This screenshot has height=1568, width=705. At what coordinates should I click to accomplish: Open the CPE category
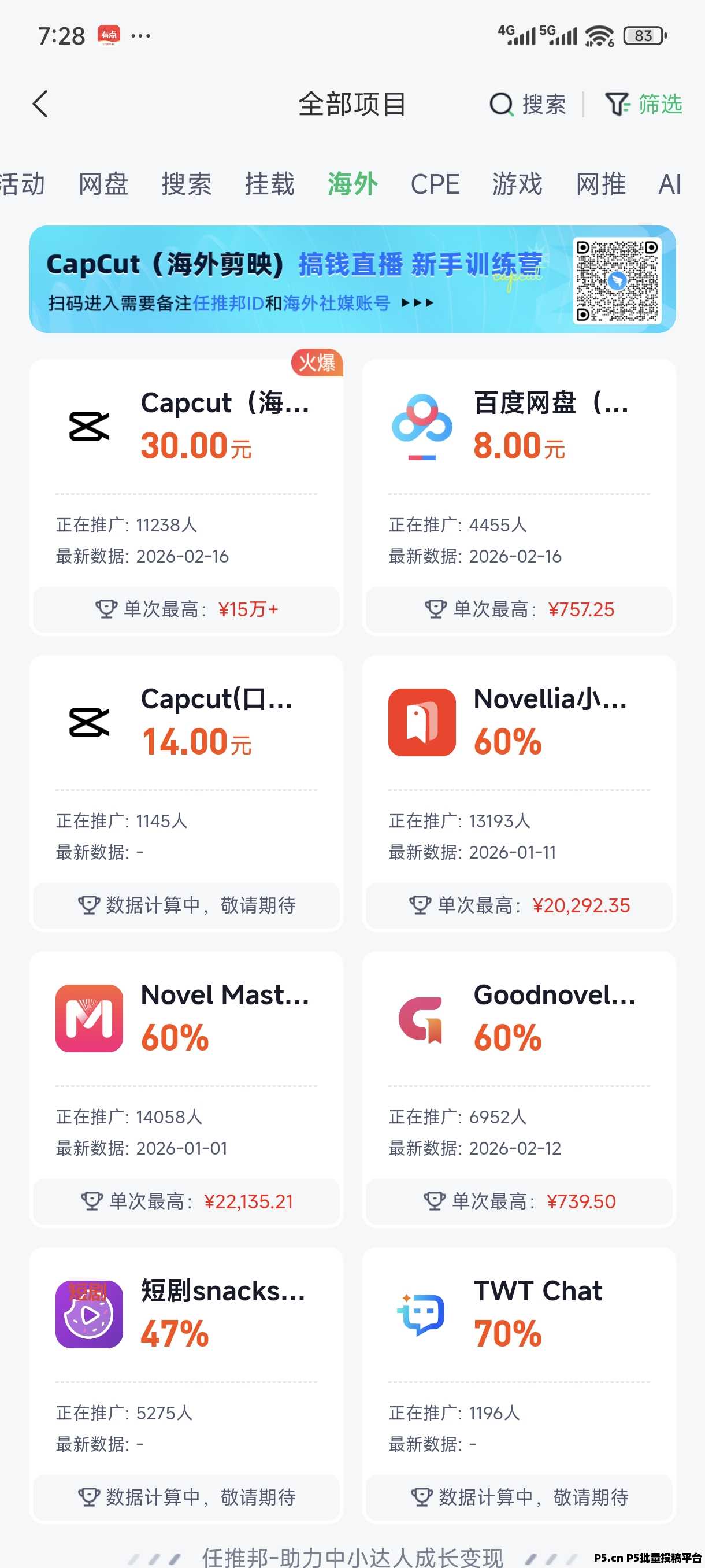pos(435,184)
